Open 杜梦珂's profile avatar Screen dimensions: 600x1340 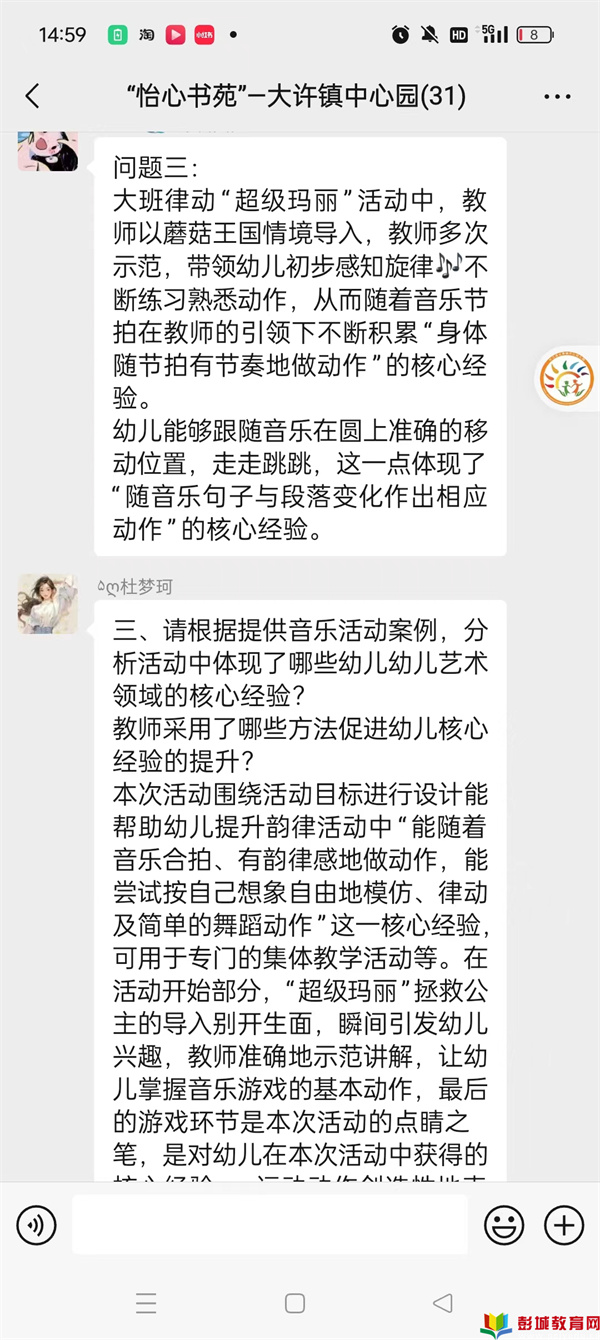point(47,603)
